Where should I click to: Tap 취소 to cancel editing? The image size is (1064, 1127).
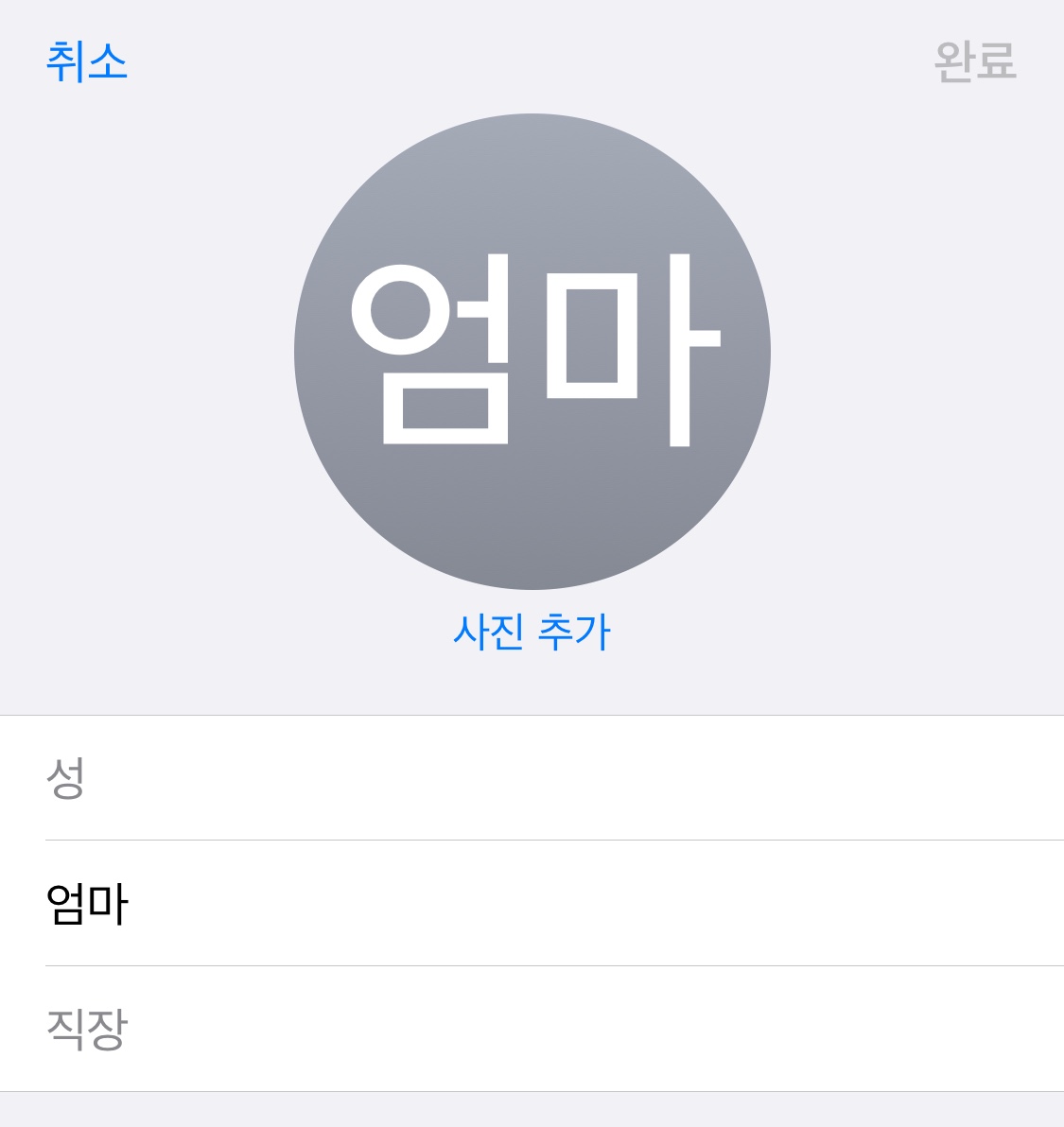click(86, 62)
